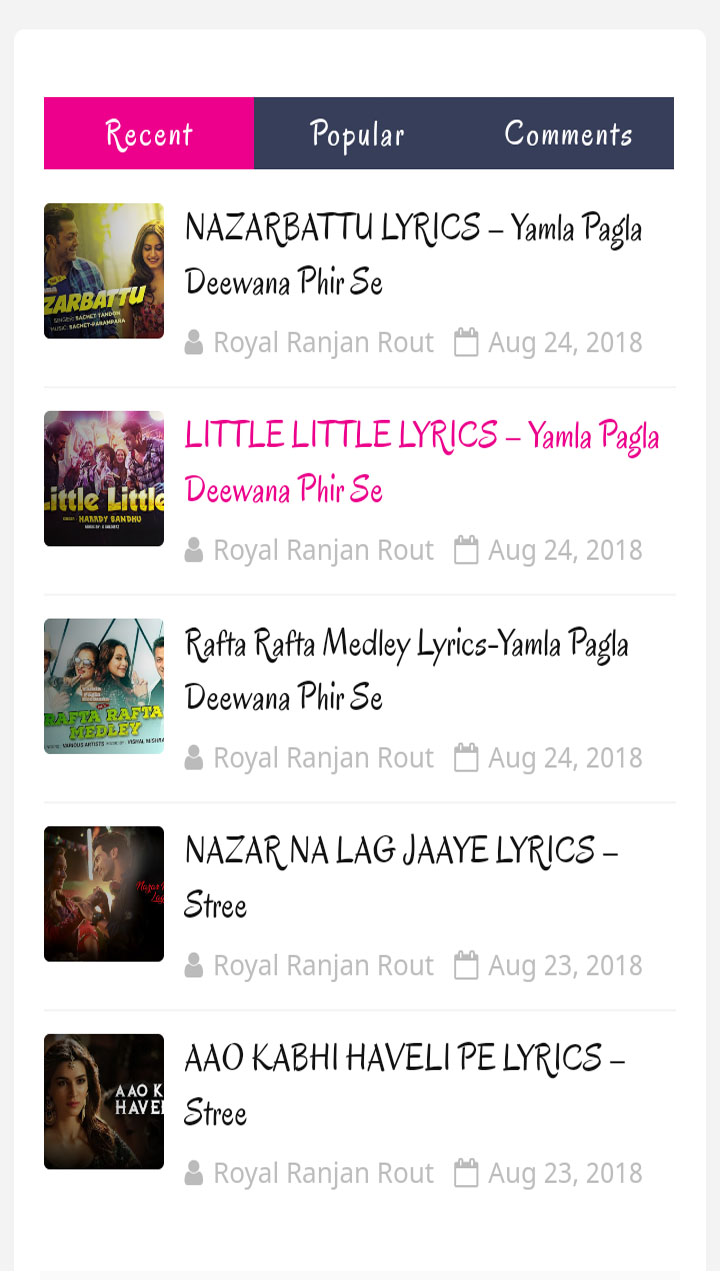Open the highlighted LITTLE LITTLE LYRICS post
720x1280 pixels.
point(420,462)
